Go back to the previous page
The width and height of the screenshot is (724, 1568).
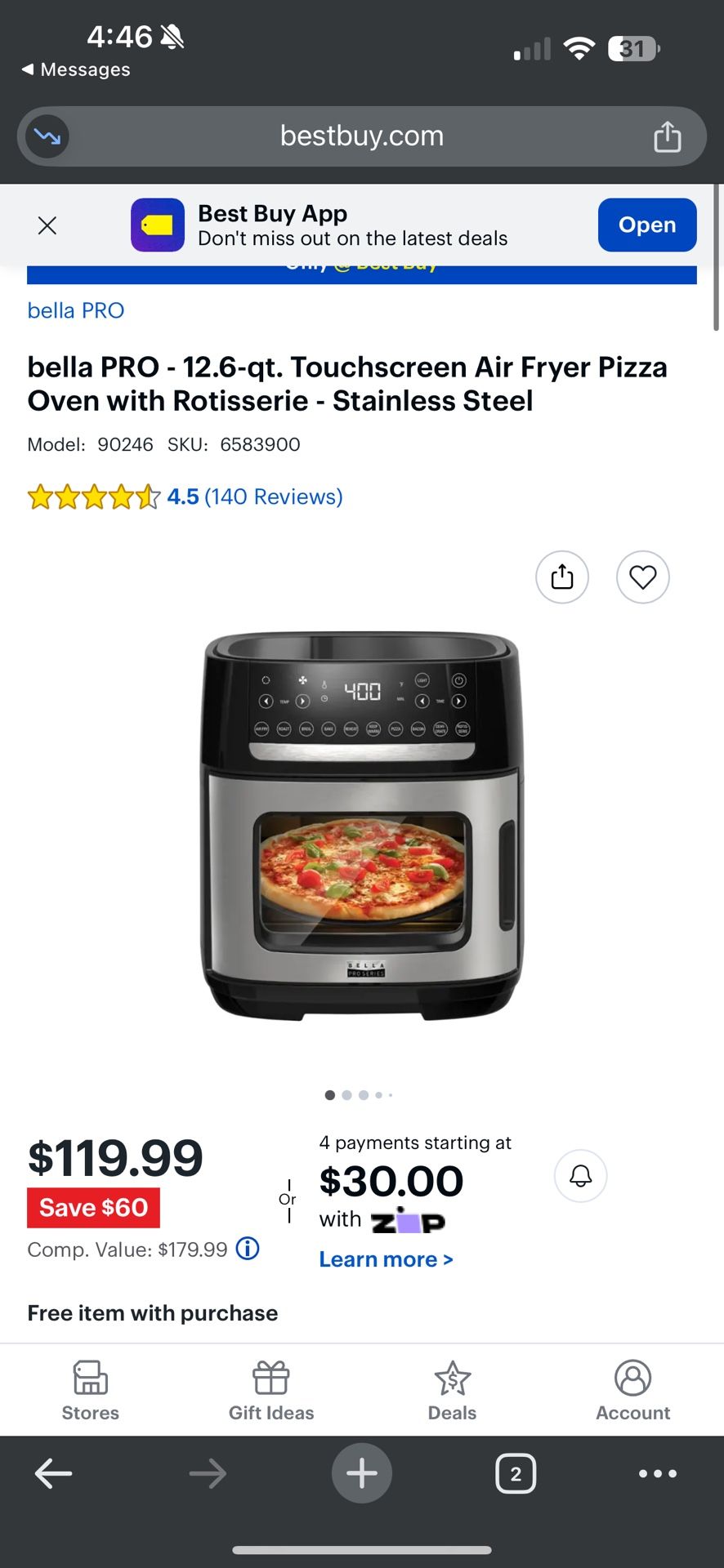coord(54,1474)
